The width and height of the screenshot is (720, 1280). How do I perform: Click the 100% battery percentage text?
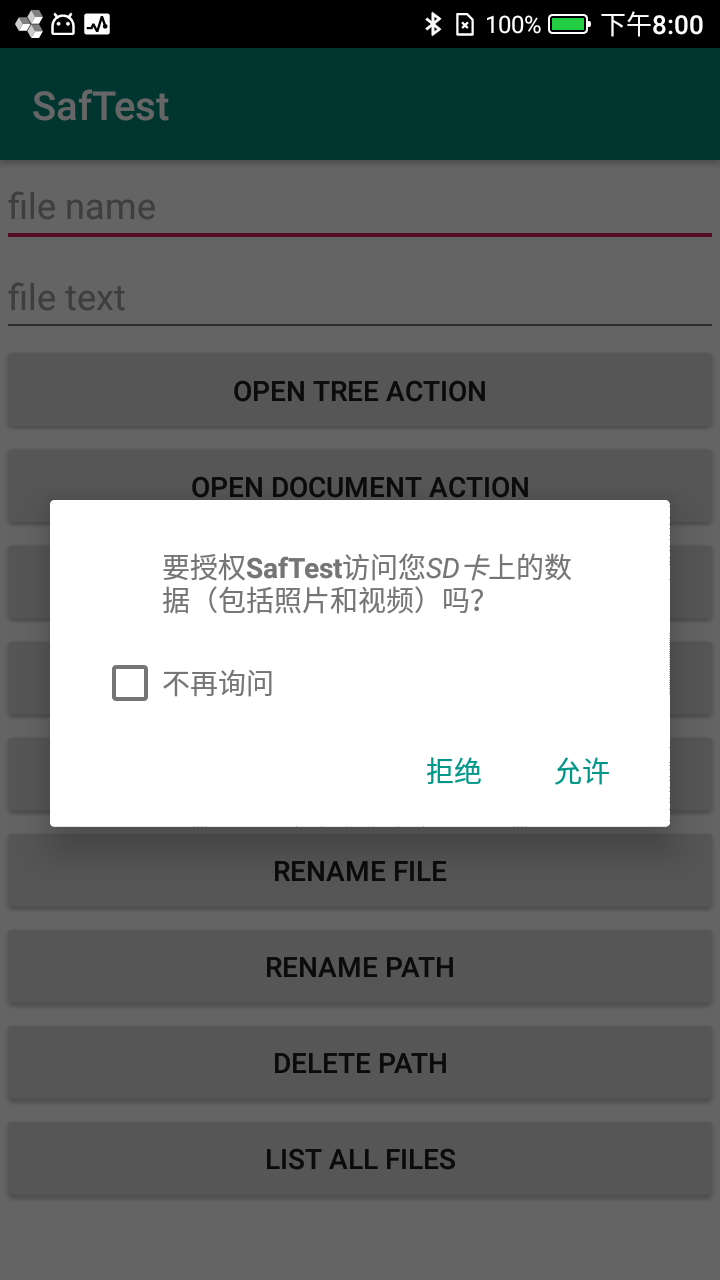point(514,22)
